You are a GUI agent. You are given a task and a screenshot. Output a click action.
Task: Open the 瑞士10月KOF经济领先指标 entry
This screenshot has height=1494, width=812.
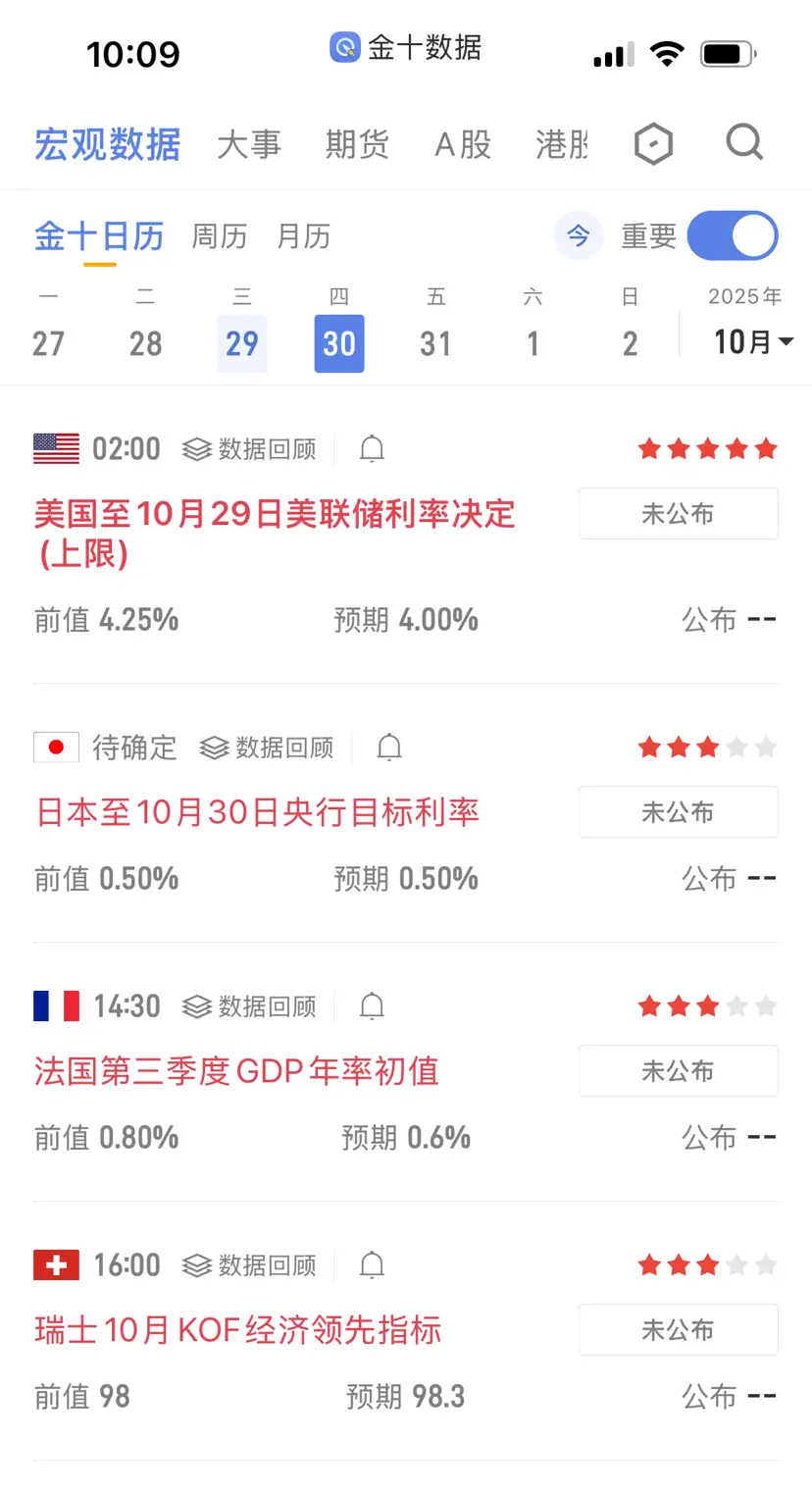[x=237, y=1330]
